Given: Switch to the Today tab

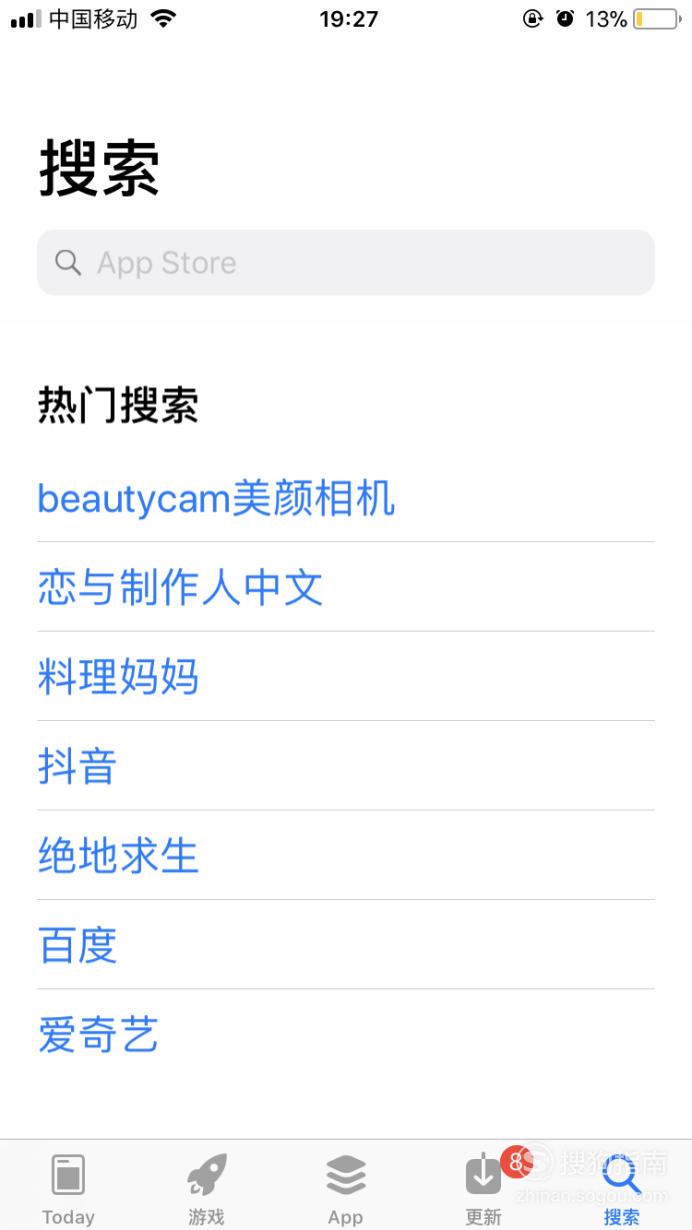Looking at the screenshot, I should tap(68, 1189).
